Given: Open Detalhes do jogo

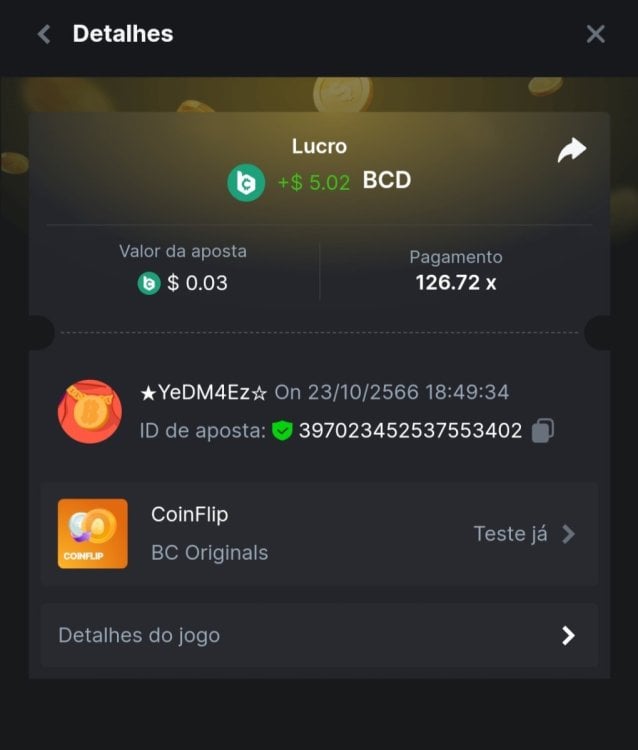Looking at the screenshot, I should pyautogui.click(x=319, y=635).
